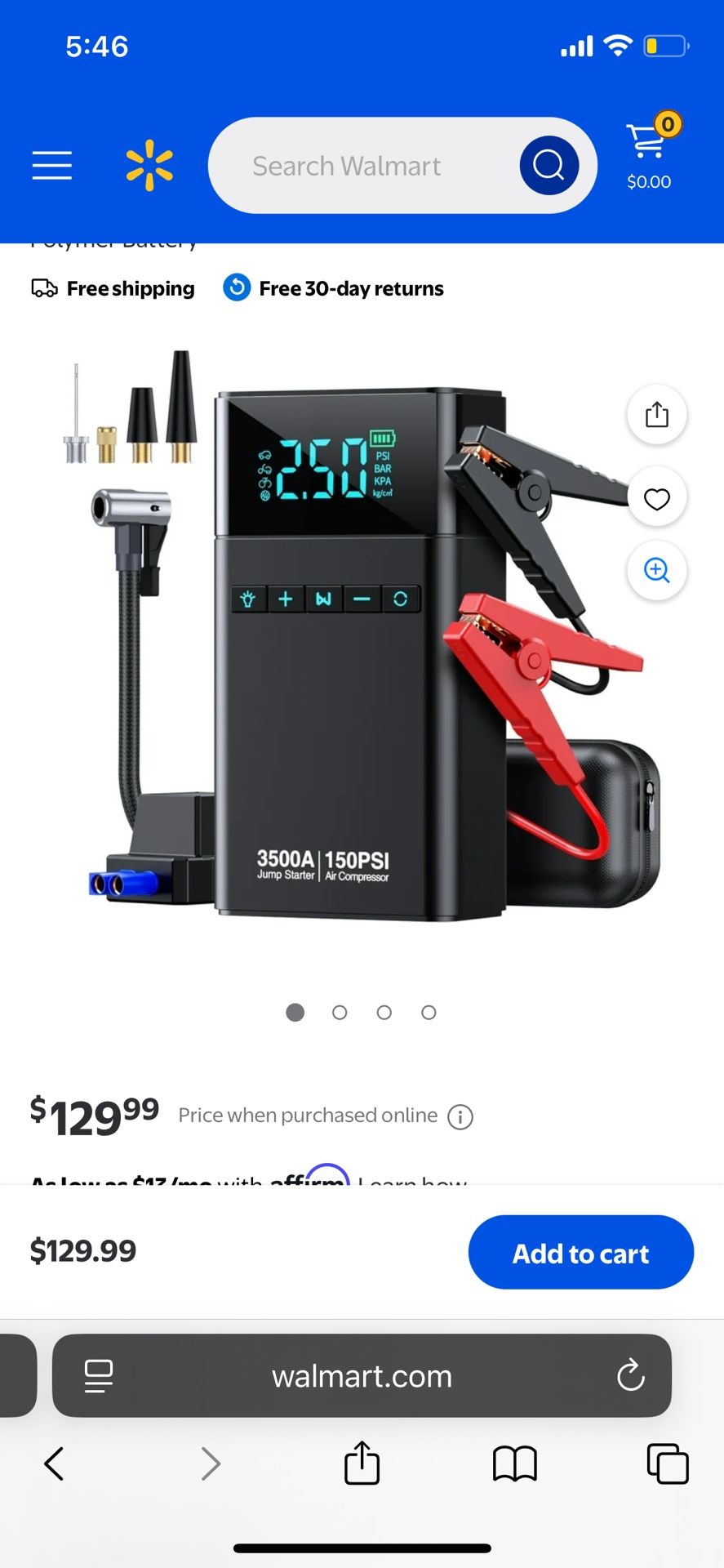Go back to the previous page
This screenshot has width=724, height=1568.
tap(54, 1464)
